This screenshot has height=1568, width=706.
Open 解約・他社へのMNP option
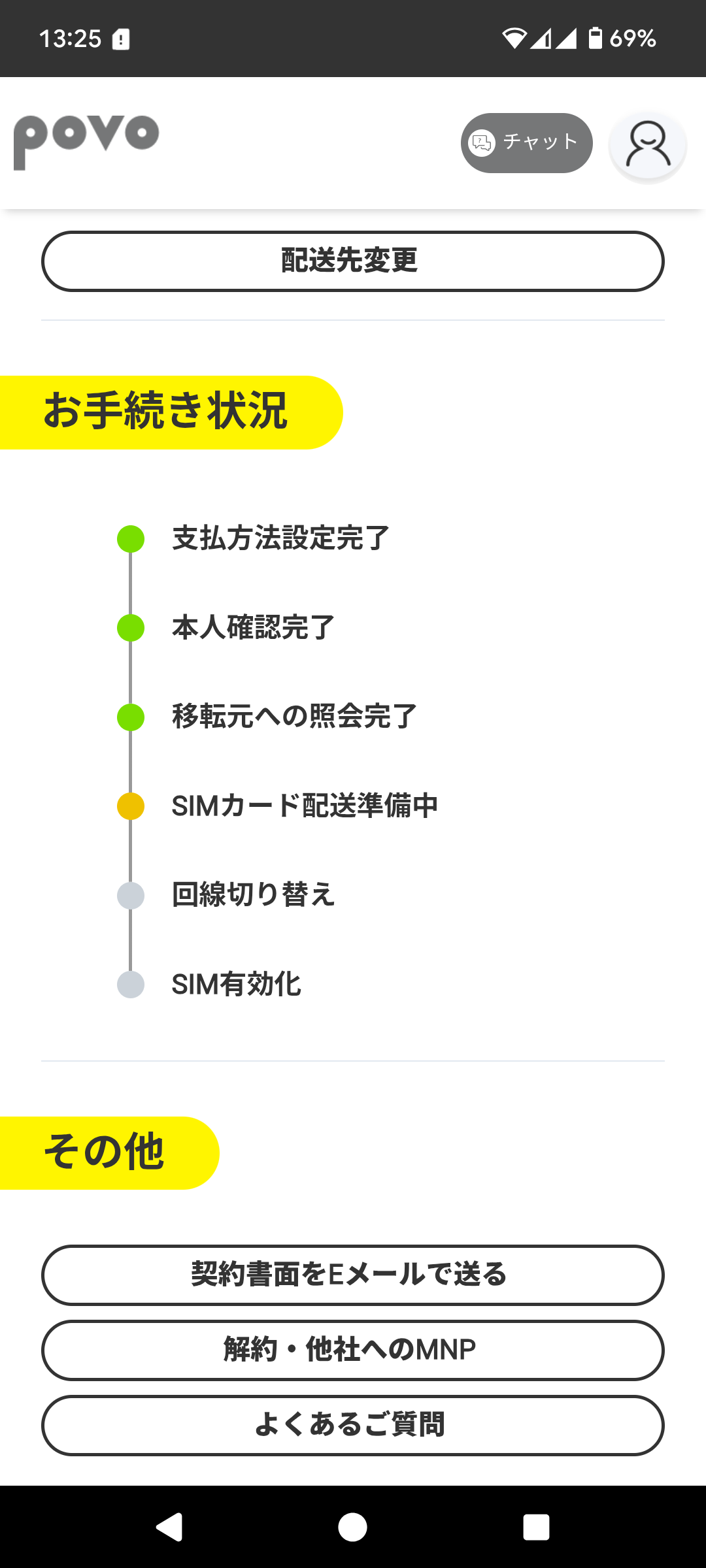353,1350
